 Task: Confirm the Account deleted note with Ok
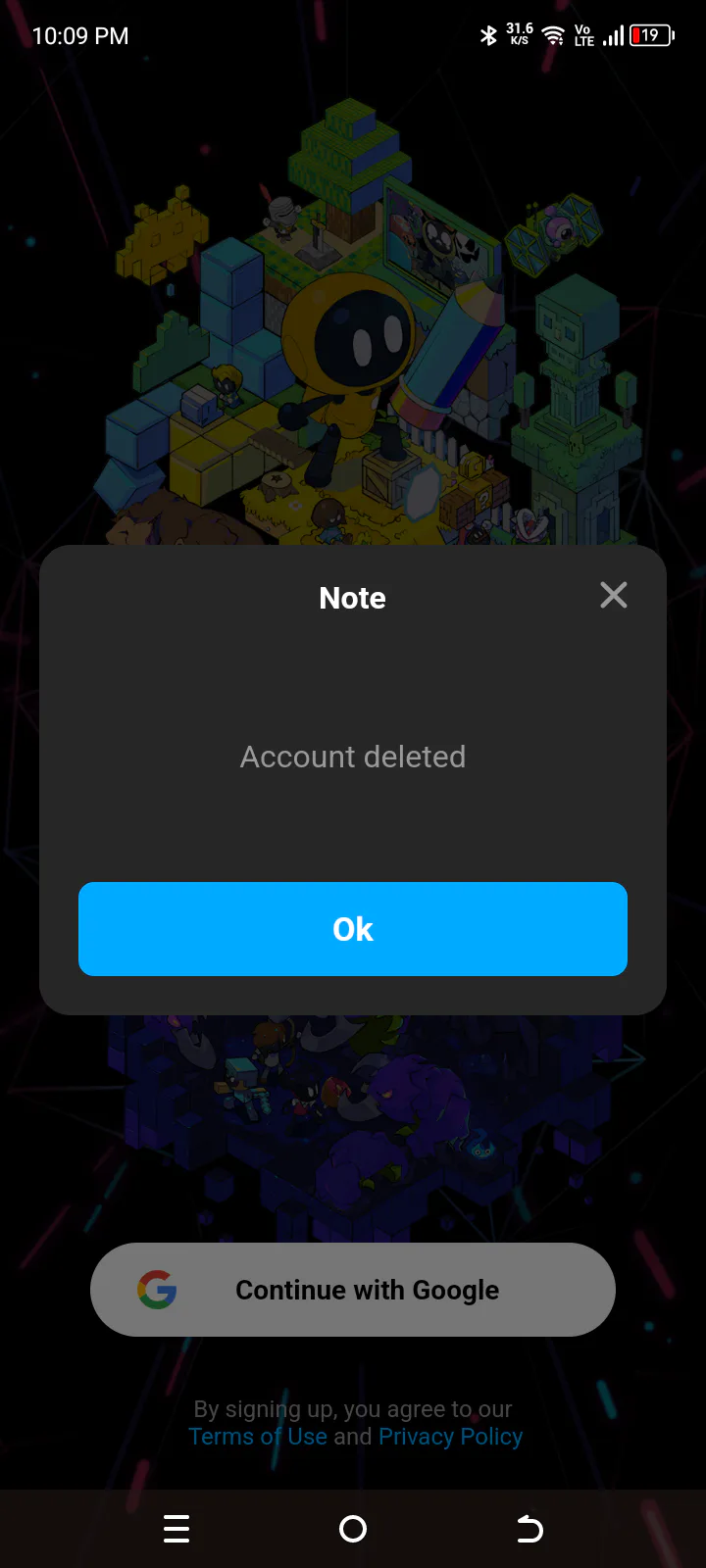tap(353, 929)
